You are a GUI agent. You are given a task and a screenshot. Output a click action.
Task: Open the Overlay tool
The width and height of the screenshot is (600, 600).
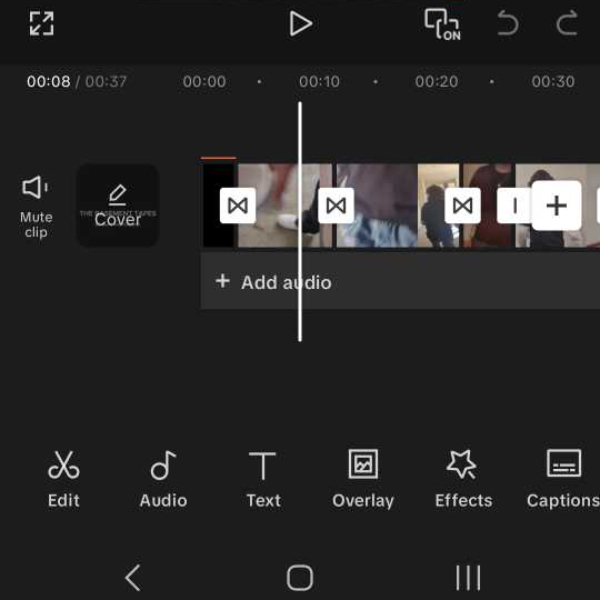coord(363,478)
